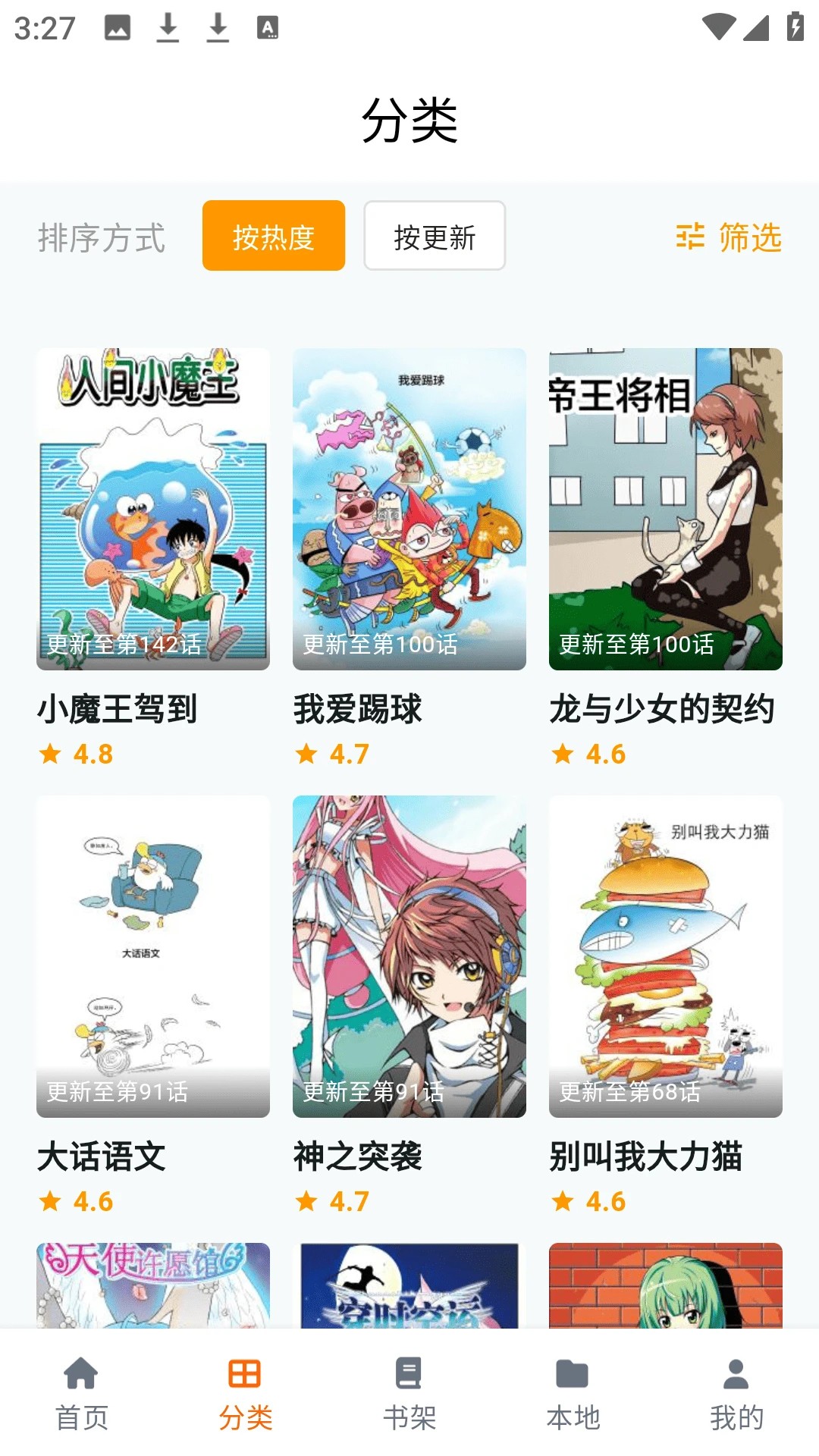Go to the 首页 tab
Screen dimensions: 819x1456
point(82,1394)
